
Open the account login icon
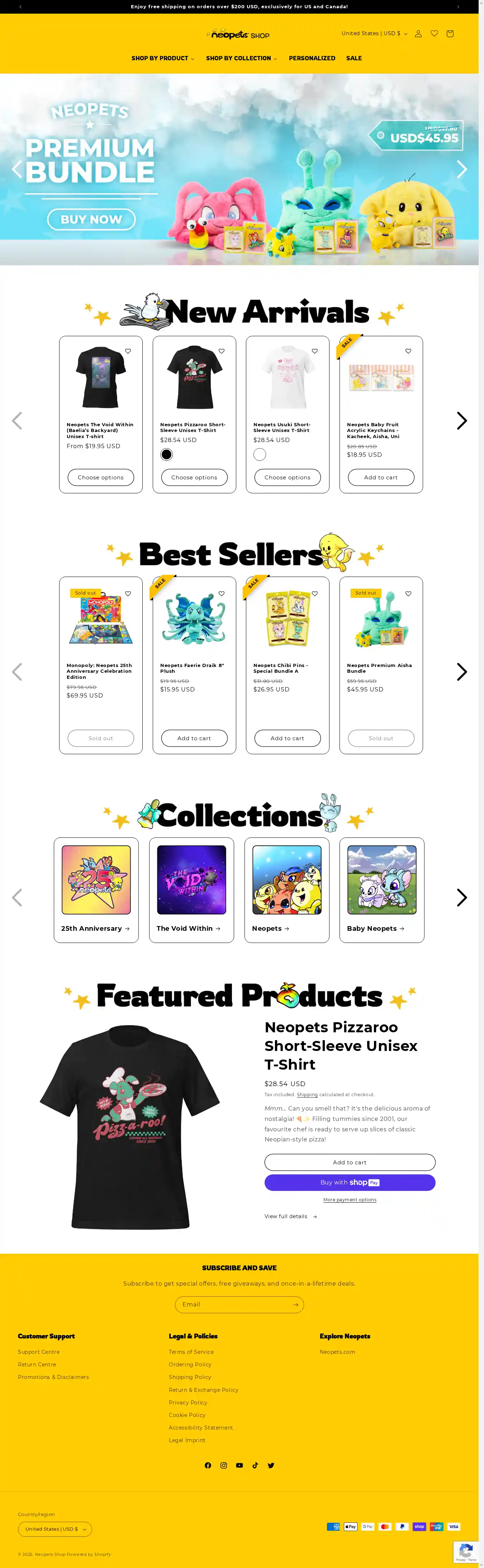click(418, 33)
